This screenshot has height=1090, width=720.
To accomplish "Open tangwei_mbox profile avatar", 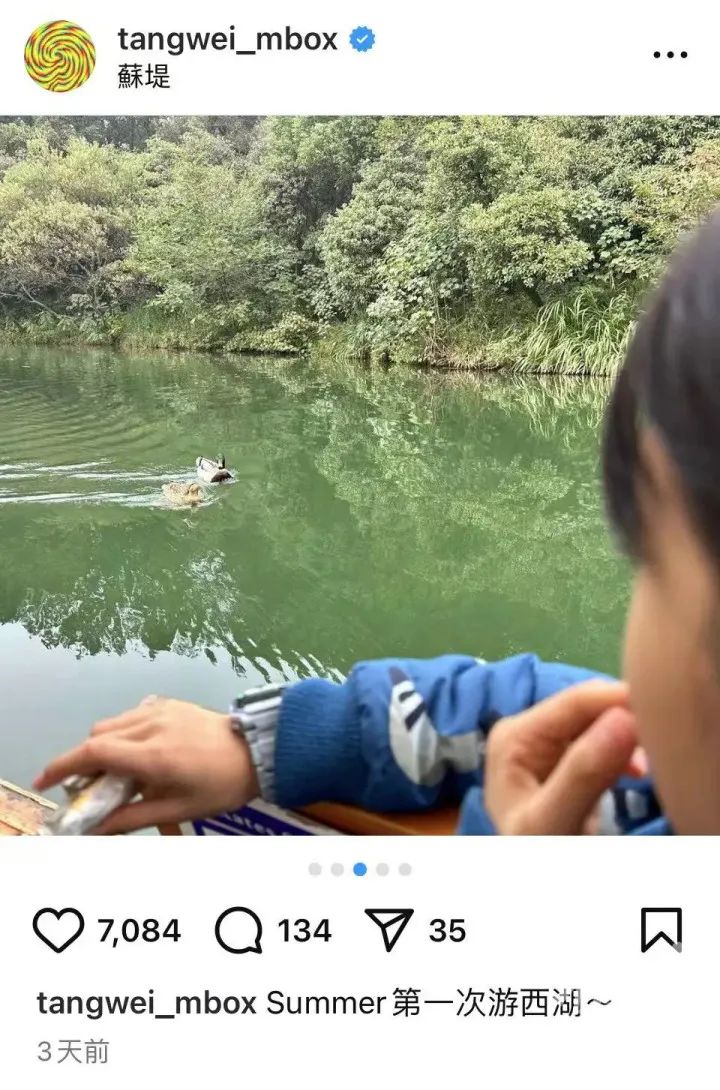I will (60, 55).
